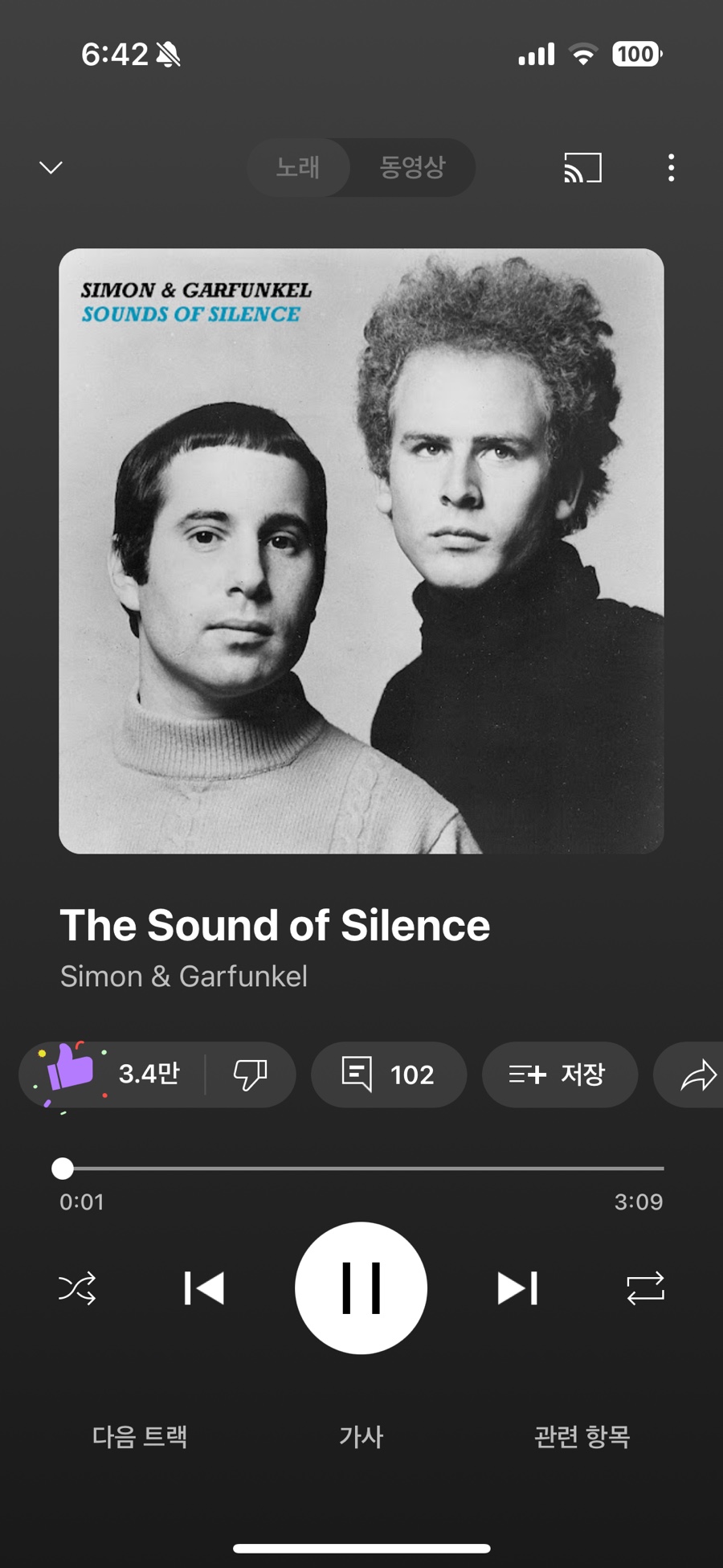Skip to the previous track
Image resolution: width=723 pixels, height=1568 pixels.
point(204,1288)
